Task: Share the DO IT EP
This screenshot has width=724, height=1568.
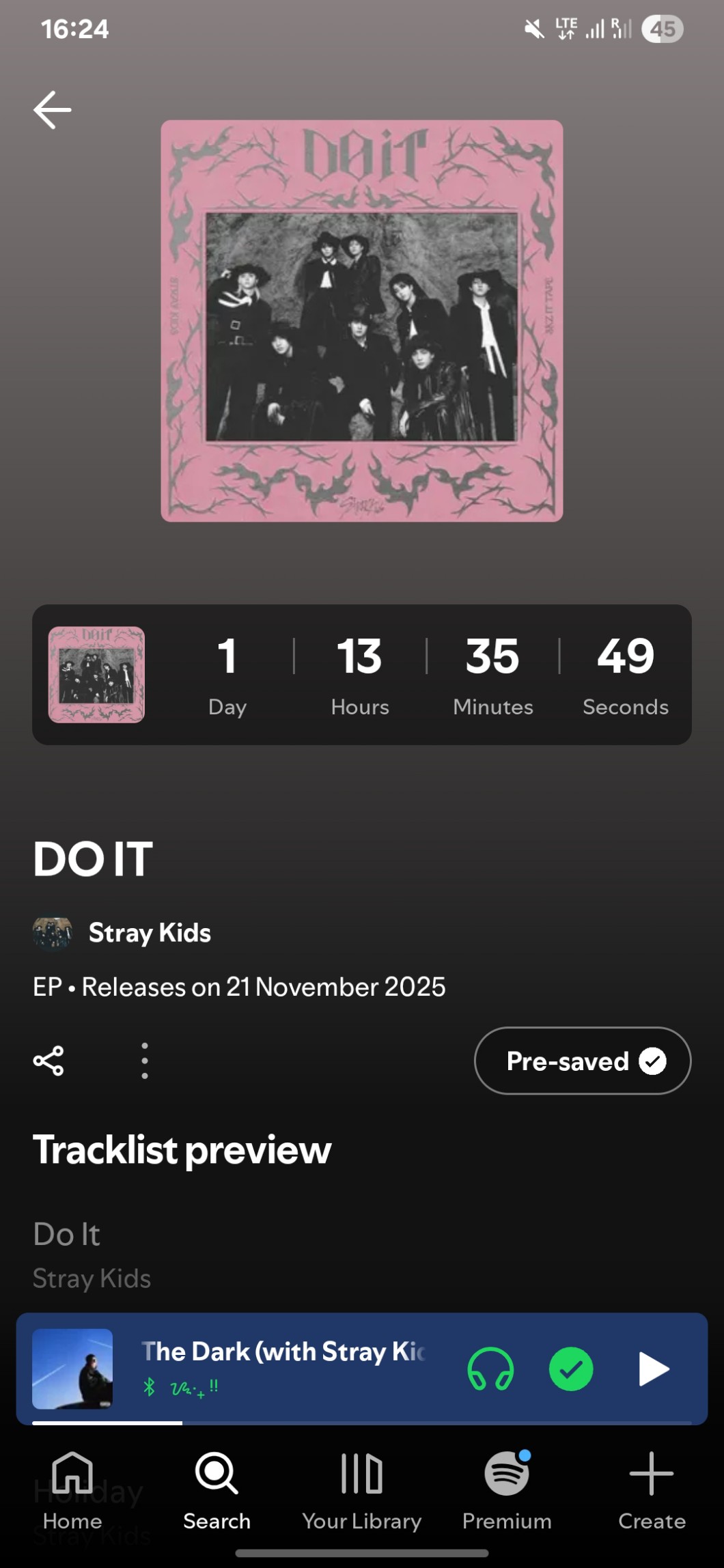Action: tap(48, 1061)
